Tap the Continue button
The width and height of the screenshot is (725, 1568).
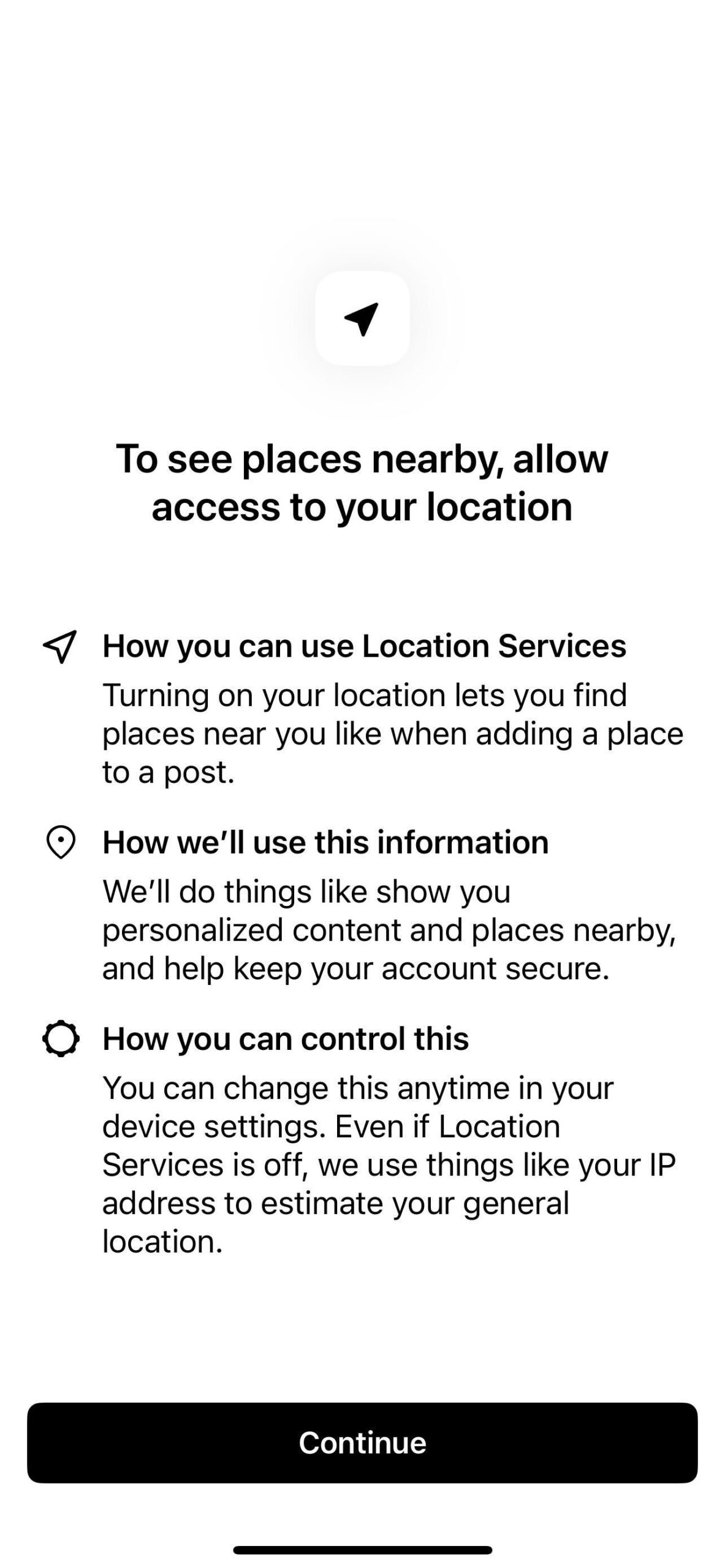coord(362,1442)
